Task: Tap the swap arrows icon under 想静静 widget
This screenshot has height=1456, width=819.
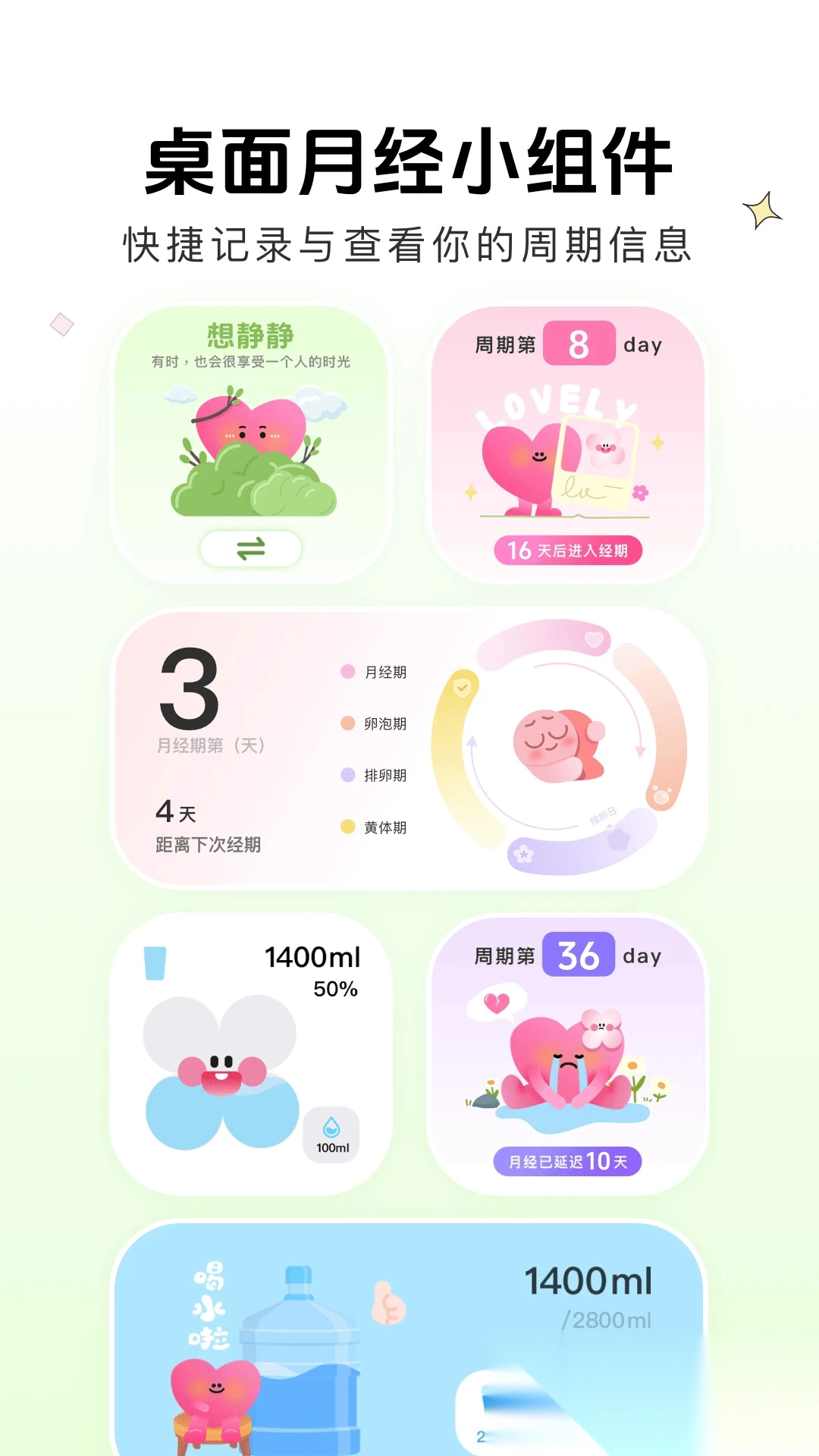Action: [x=250, y=550]
